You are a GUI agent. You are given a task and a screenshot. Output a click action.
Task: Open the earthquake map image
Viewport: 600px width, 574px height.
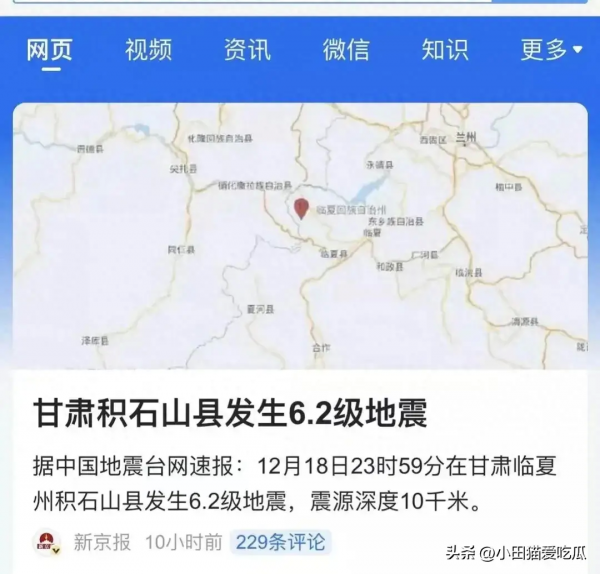point(300,235)
